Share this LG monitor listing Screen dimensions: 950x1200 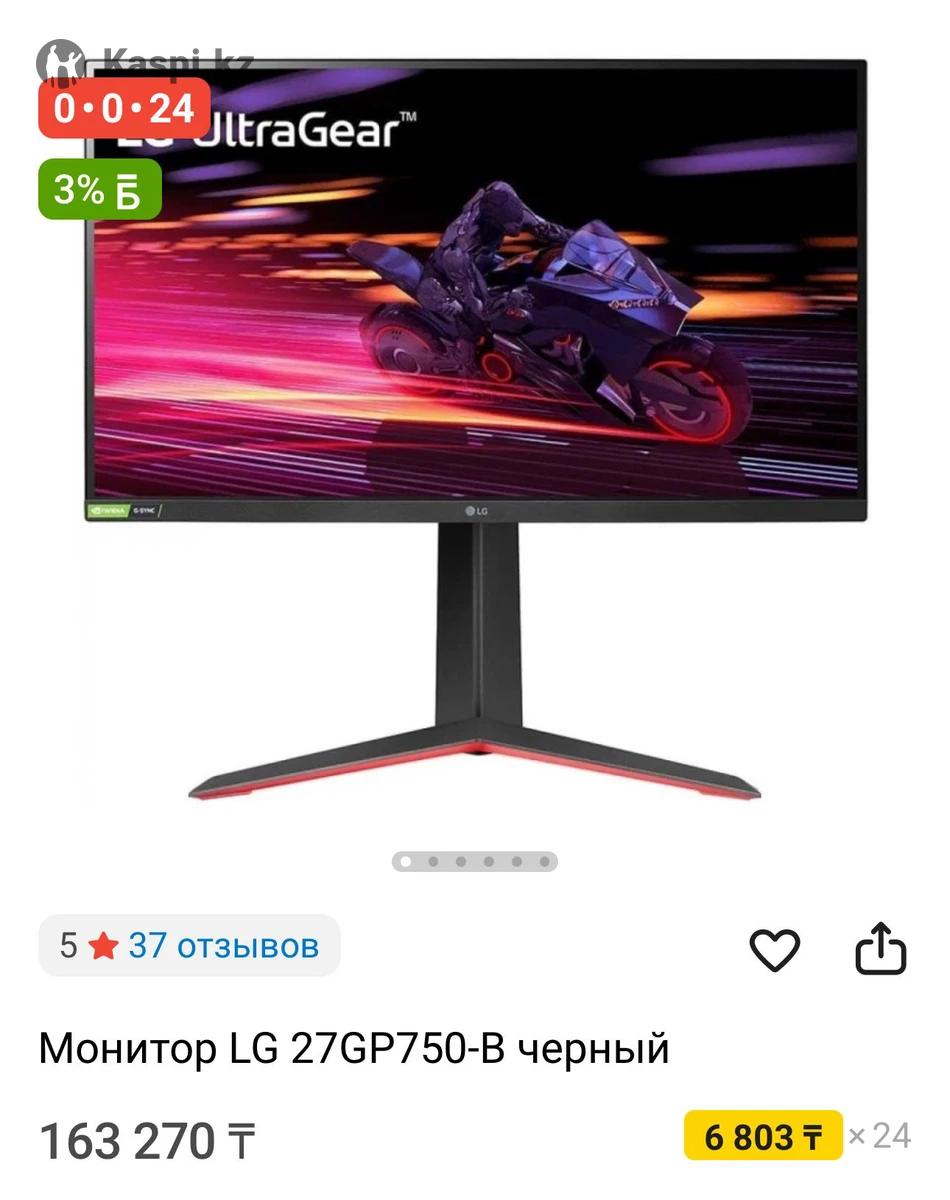pos(881,948)
